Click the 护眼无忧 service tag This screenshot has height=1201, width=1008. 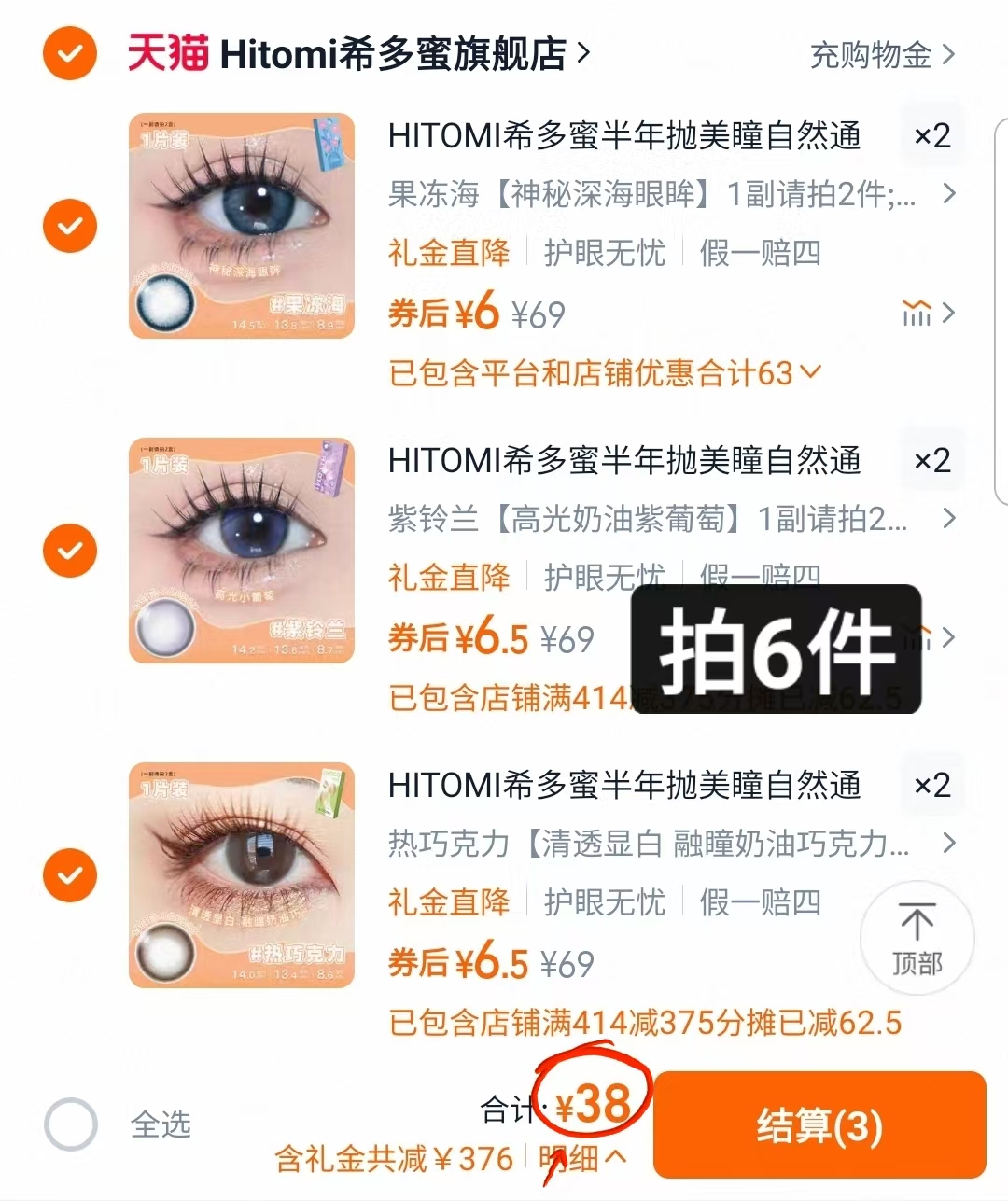coord(605,252)
